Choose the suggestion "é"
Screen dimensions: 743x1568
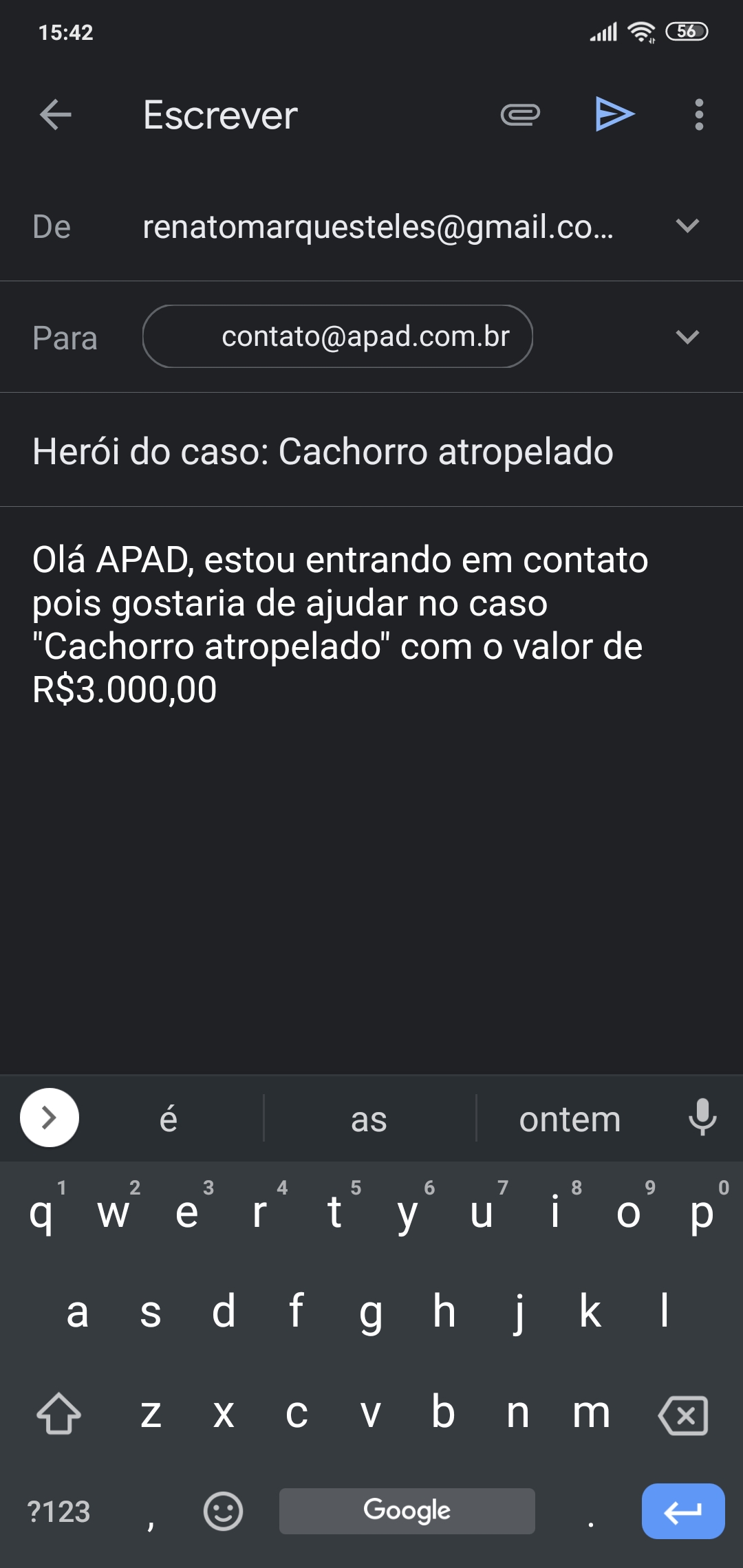(169, 1120)
